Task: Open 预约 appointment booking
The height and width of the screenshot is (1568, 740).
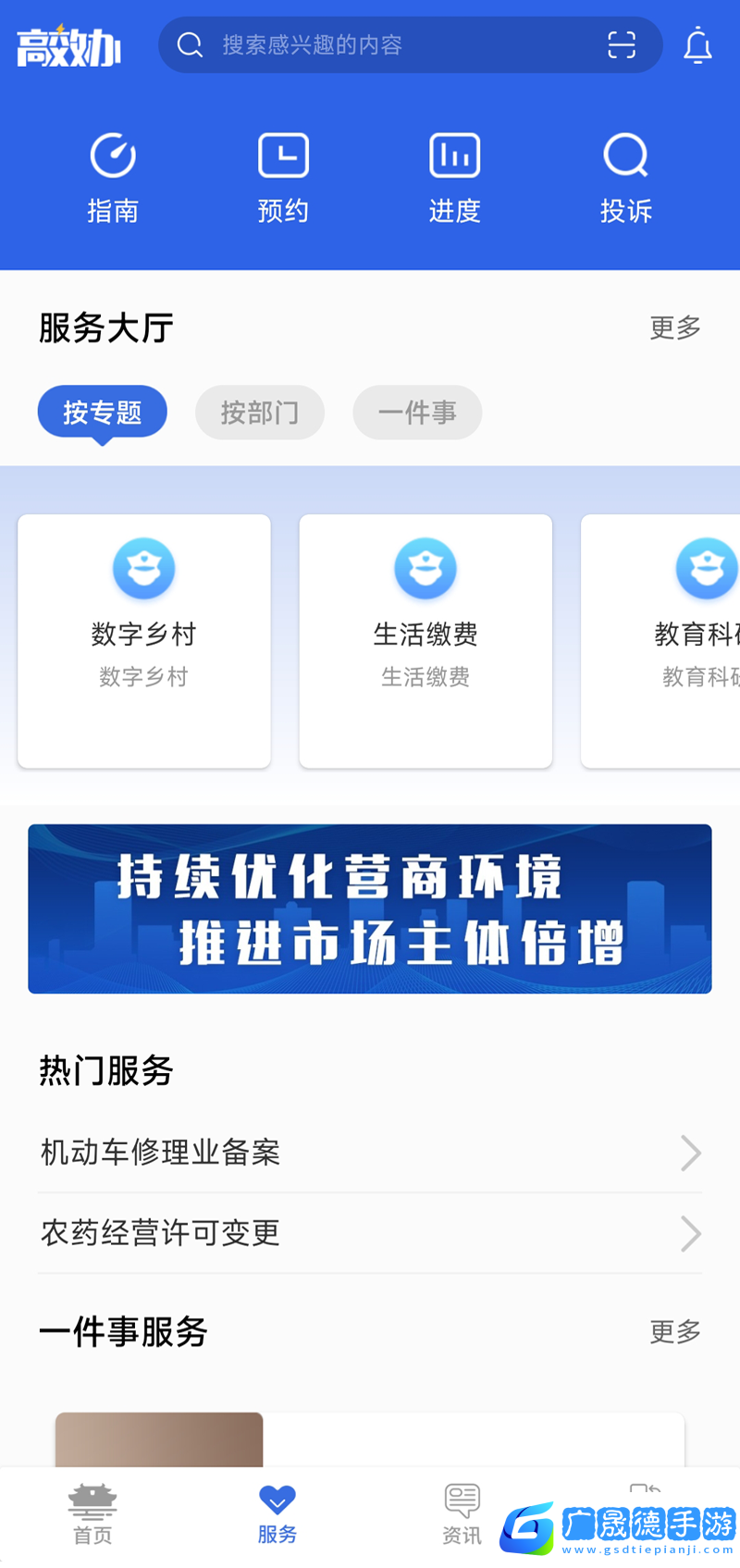Action: 283,178
